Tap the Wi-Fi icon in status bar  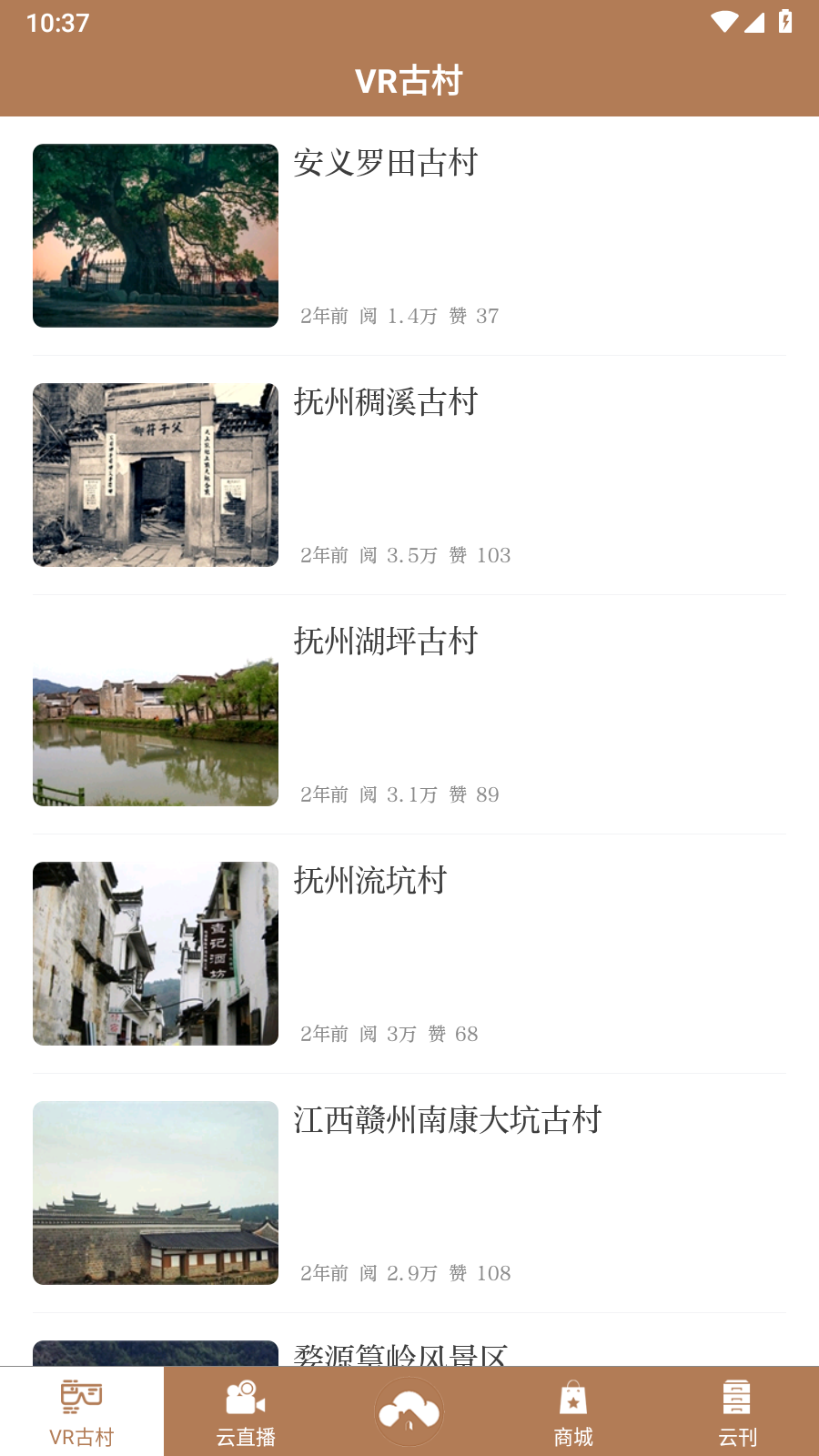[723, 24]
